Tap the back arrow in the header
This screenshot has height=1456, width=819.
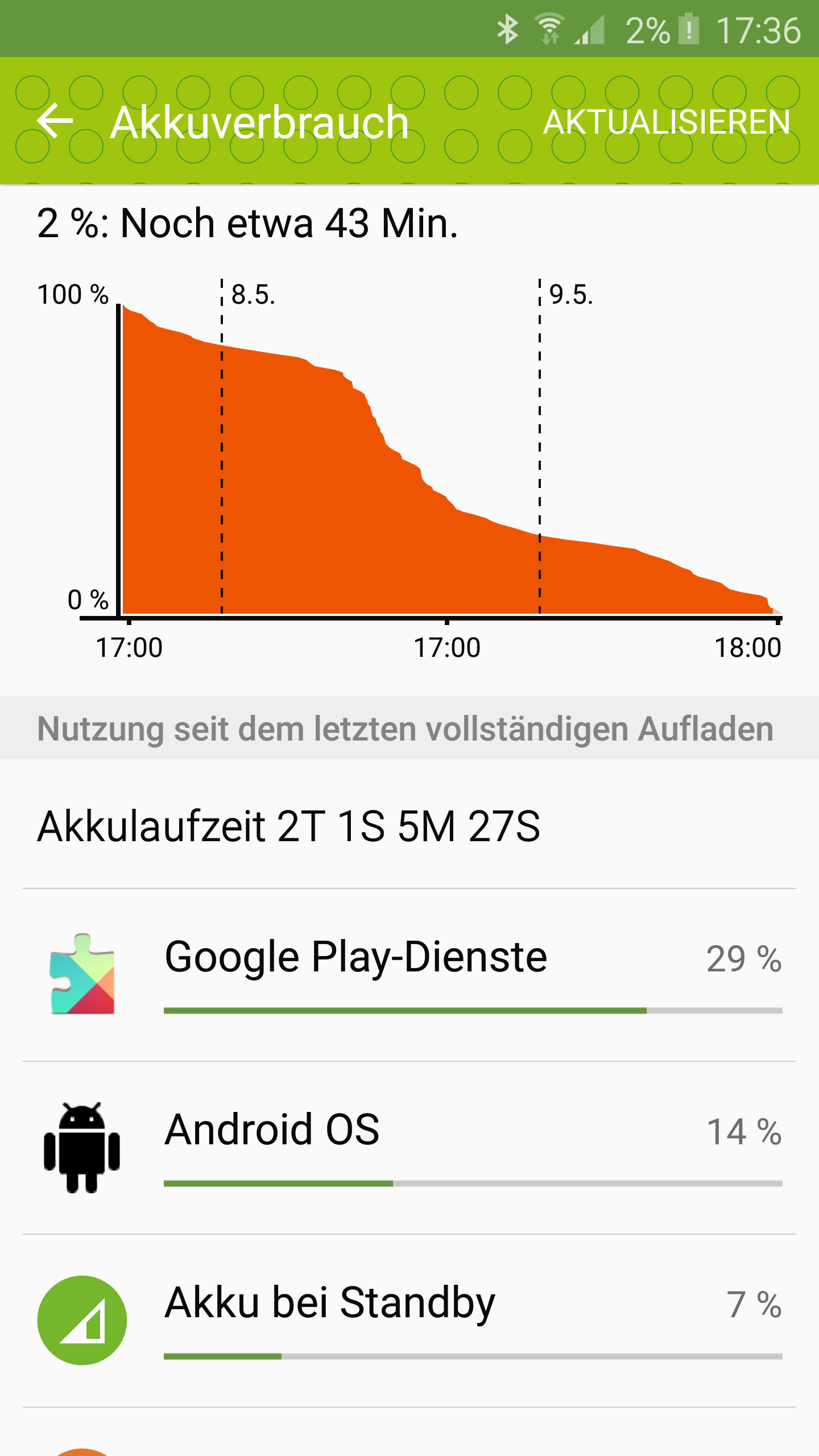[x=56, y=122]
